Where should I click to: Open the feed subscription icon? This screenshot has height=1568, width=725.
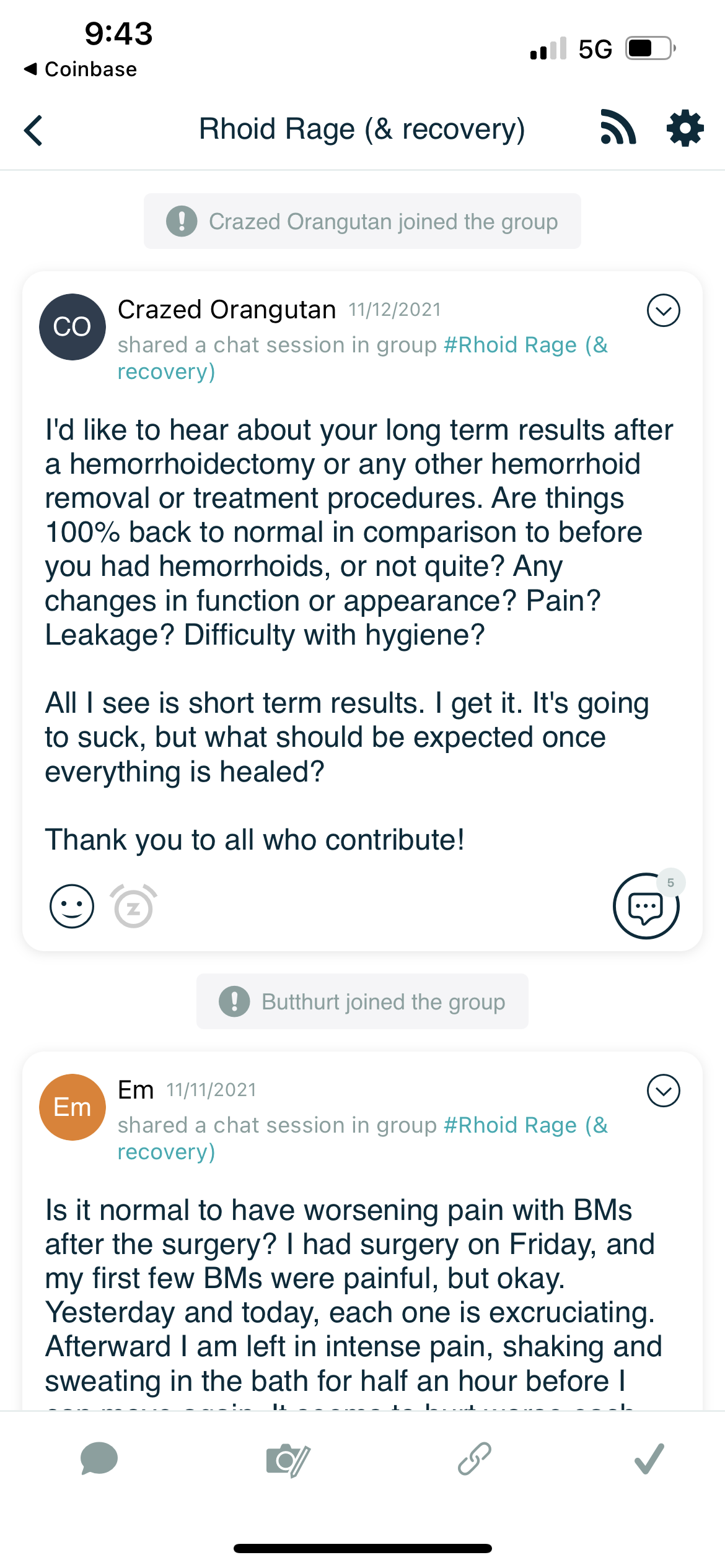coord(618,128)
